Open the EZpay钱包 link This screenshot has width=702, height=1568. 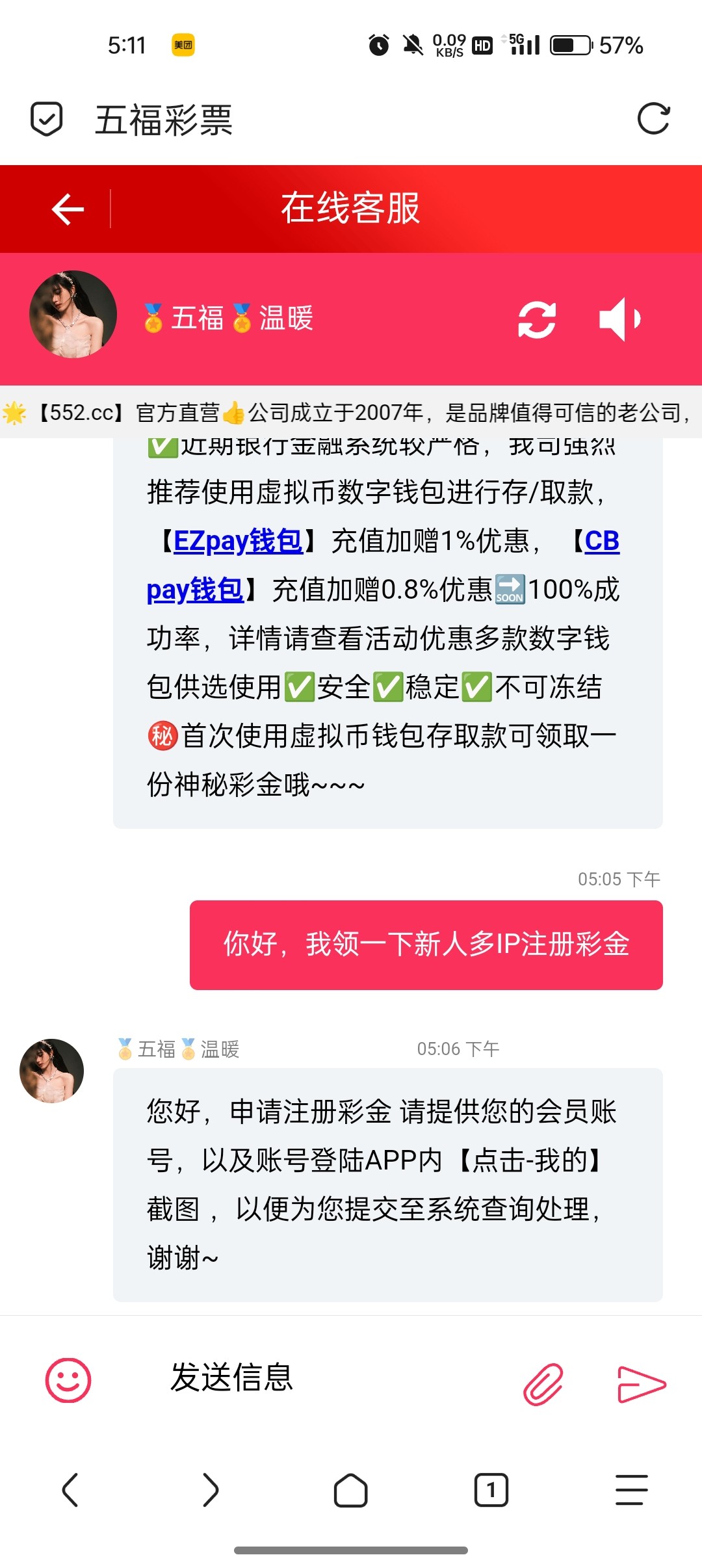pos(238,542)
